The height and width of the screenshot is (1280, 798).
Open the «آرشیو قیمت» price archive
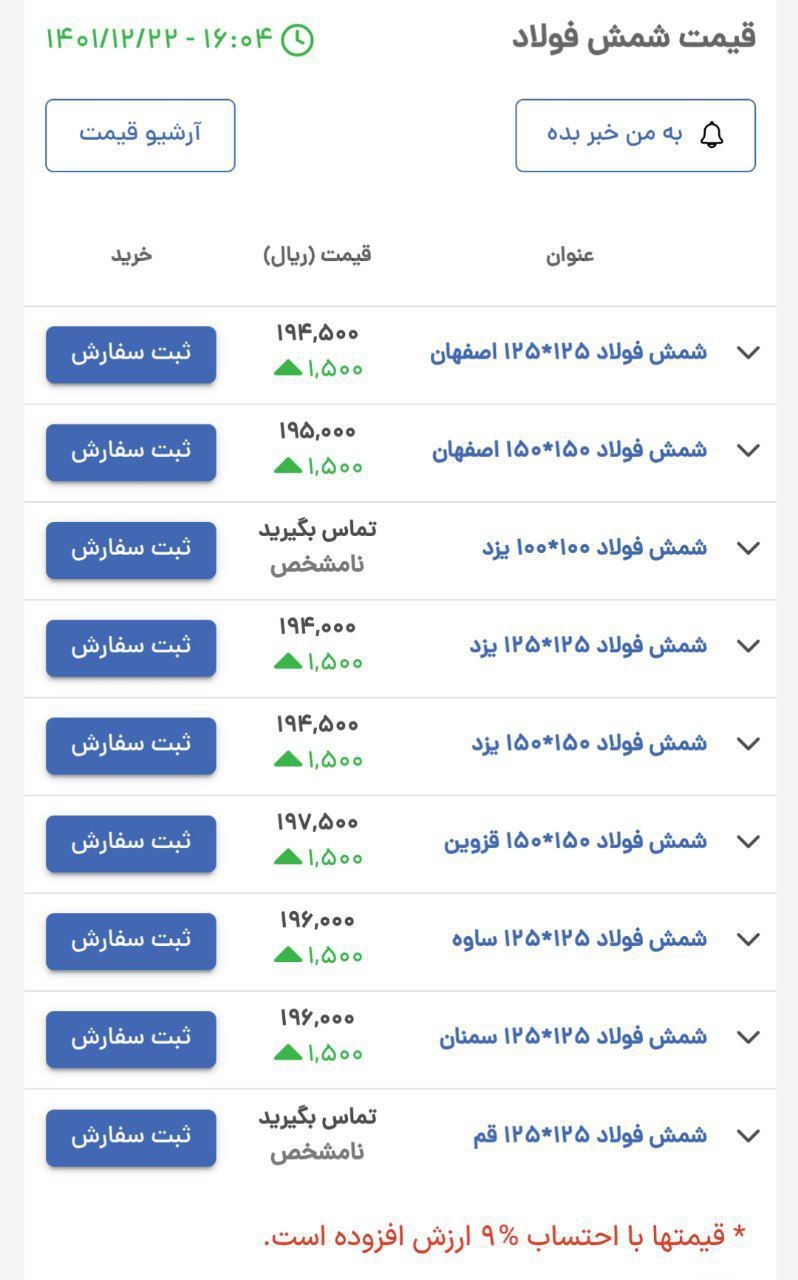[140, 135]
